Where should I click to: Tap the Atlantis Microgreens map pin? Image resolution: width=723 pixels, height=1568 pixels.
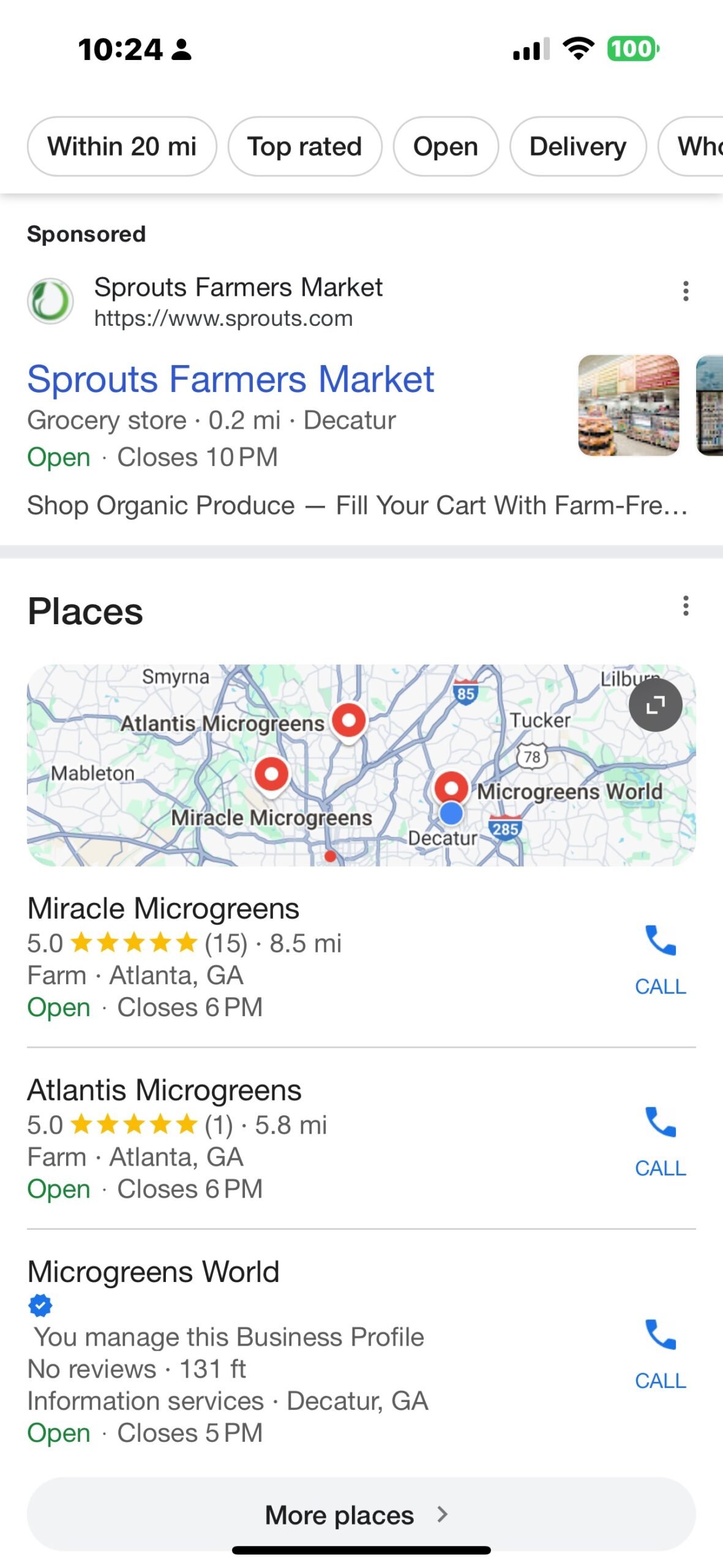point(349,722)
